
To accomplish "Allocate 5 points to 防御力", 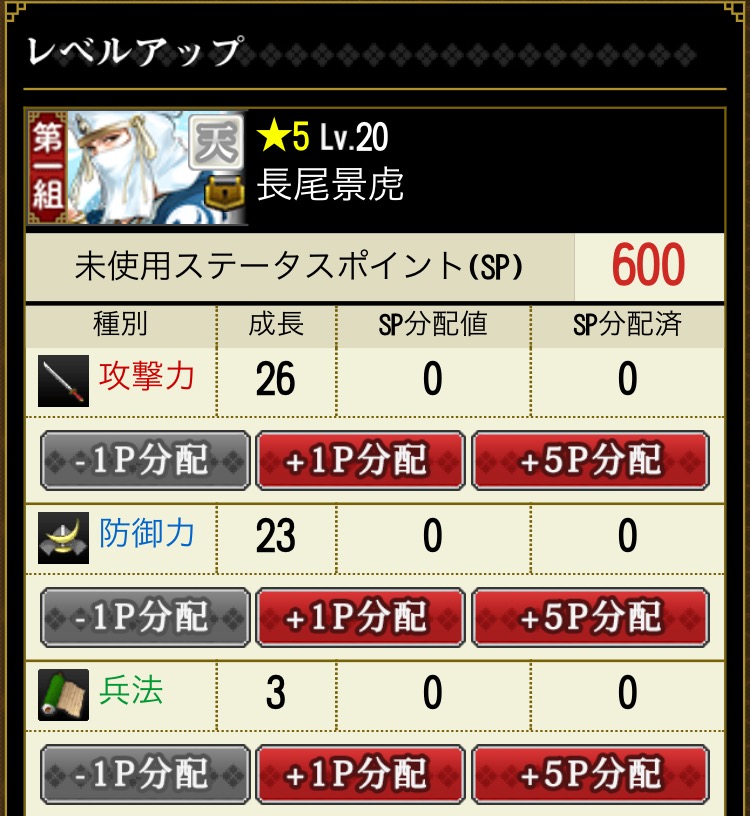I will point(590,617).
